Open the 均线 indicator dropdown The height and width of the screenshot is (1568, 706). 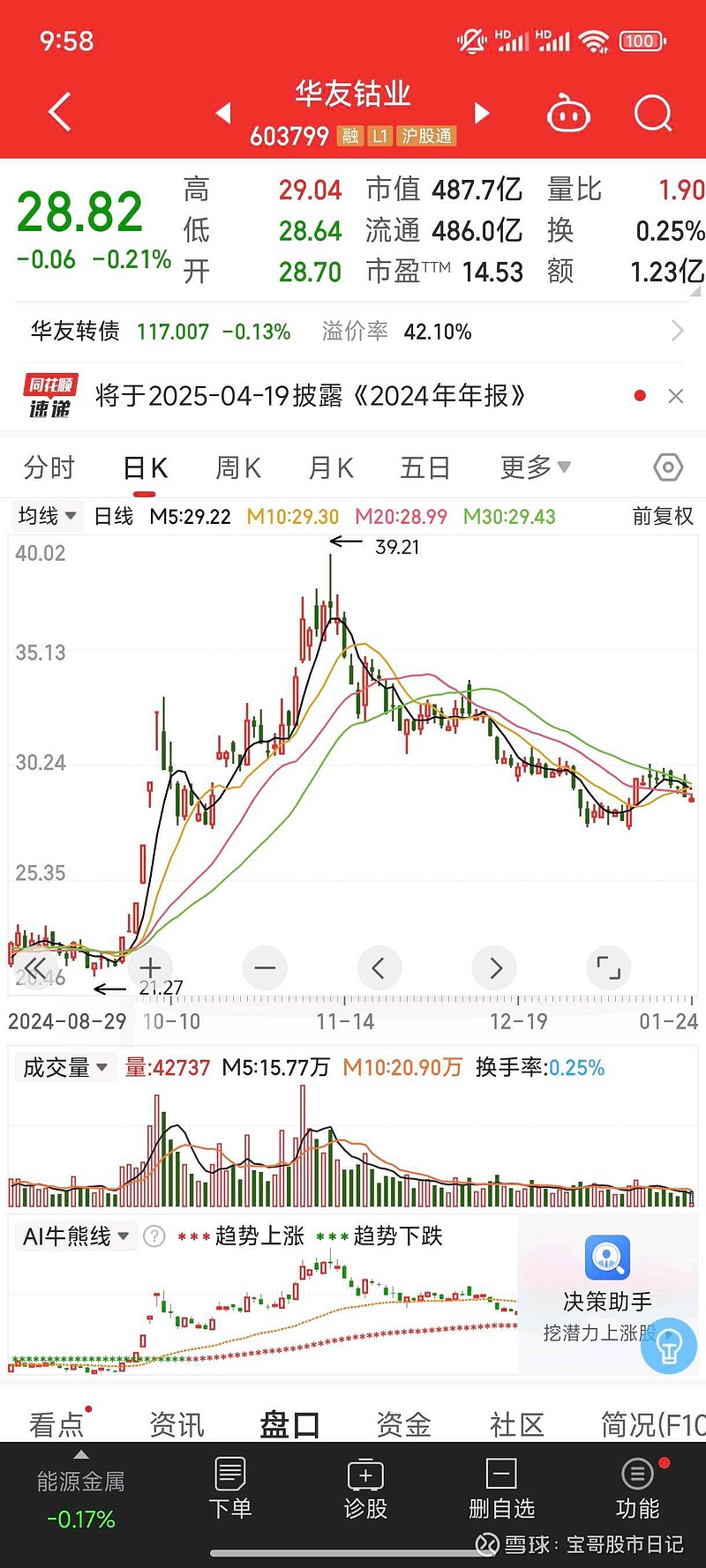tap(47, 515)
